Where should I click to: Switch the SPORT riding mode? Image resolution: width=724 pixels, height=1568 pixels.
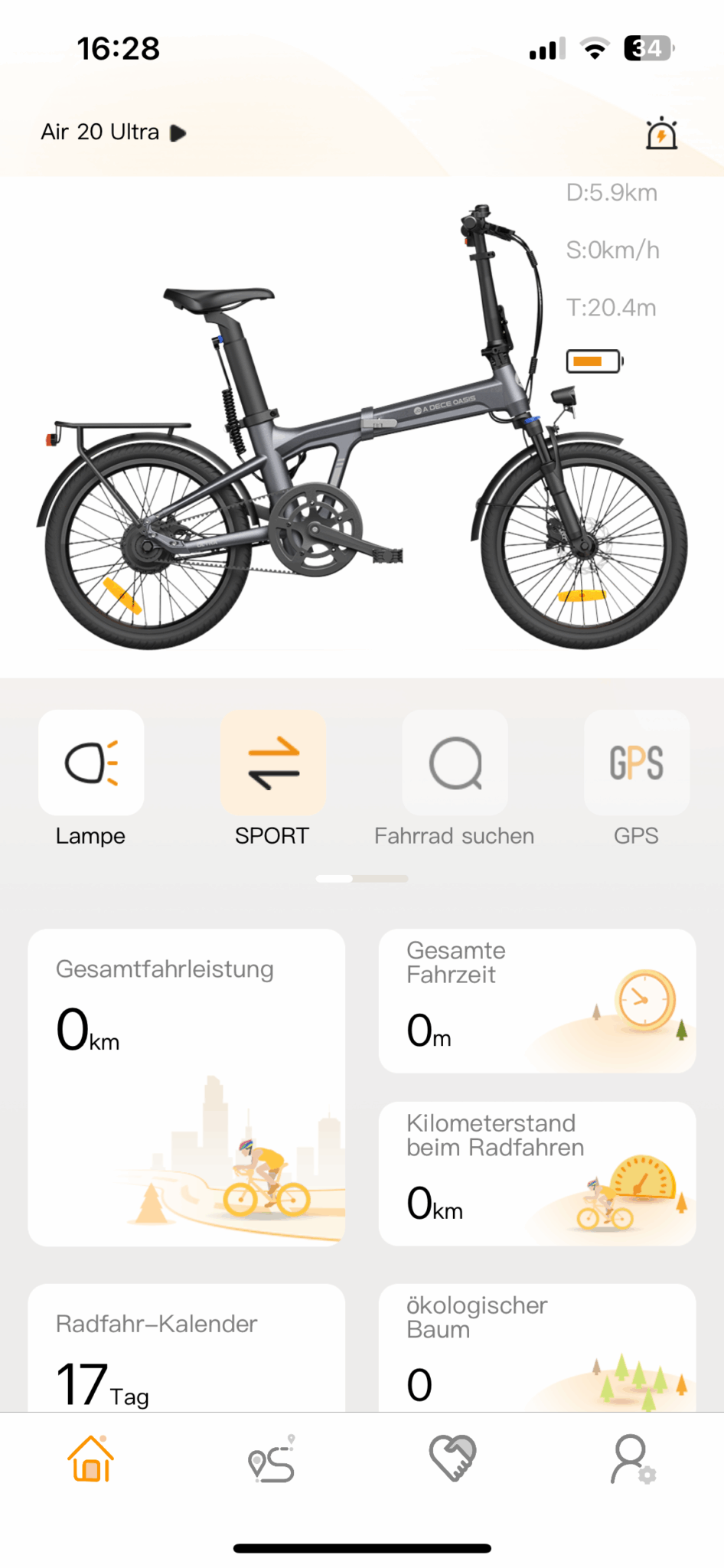[273, 763]
